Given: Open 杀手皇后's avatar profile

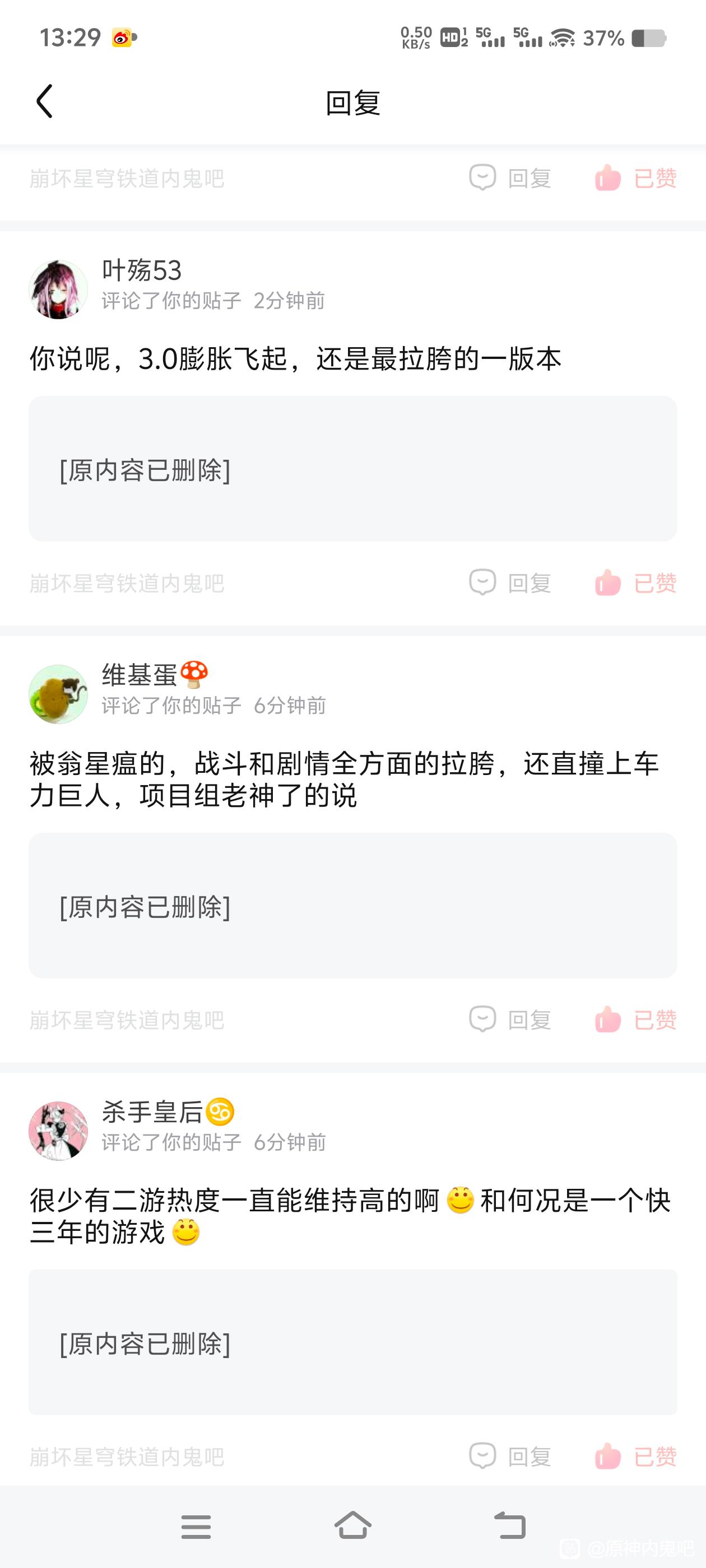Looking at the screenshot, I should (58, 1131).
